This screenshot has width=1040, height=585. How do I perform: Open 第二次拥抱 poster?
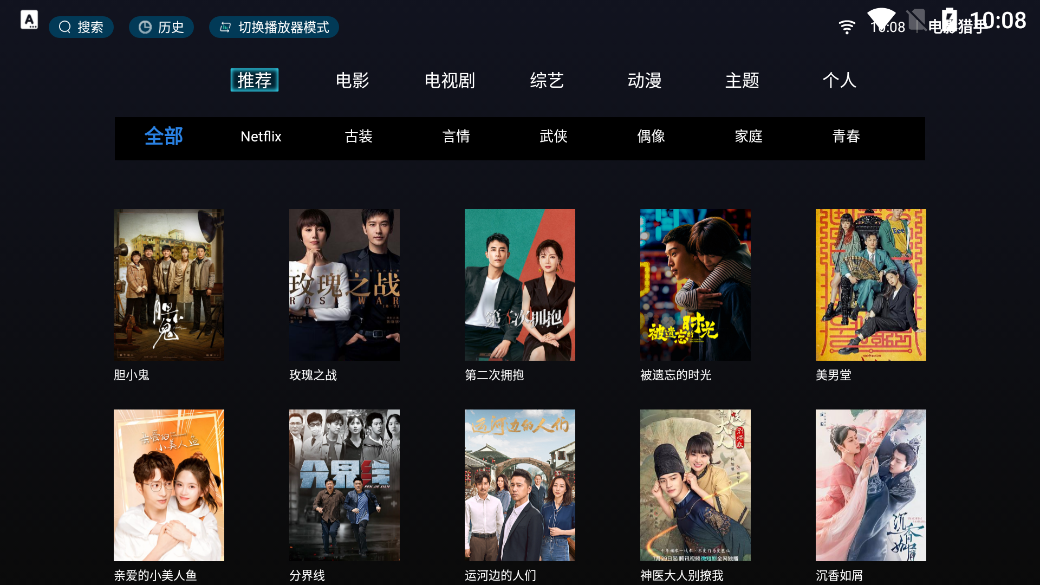click(520, 285)
